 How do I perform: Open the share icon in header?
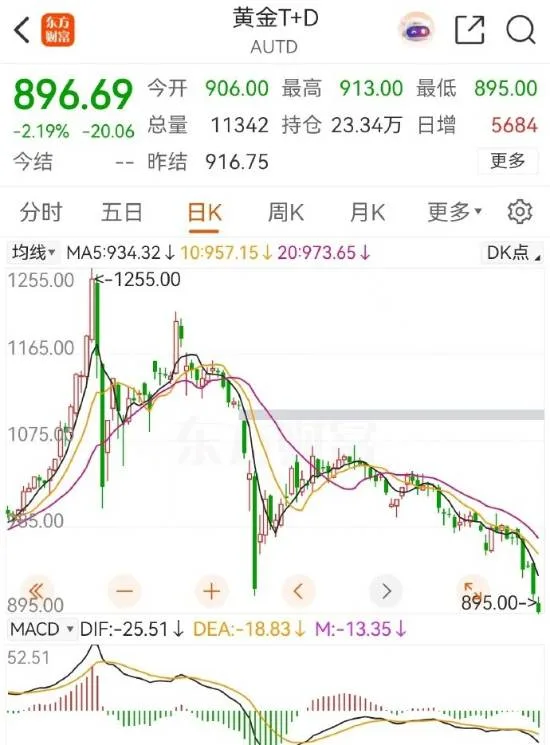coord(469,30)
